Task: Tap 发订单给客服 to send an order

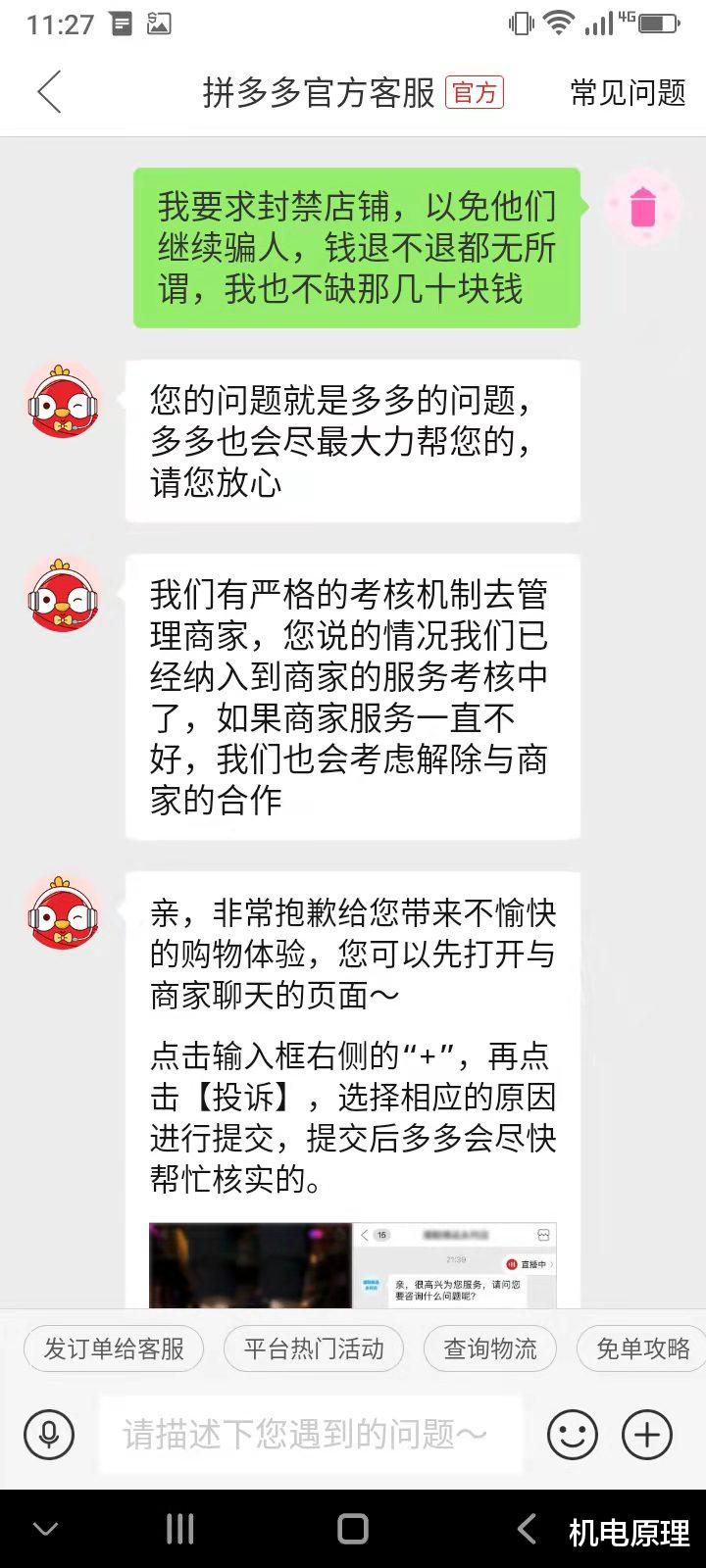Action: click(113, 1348)
